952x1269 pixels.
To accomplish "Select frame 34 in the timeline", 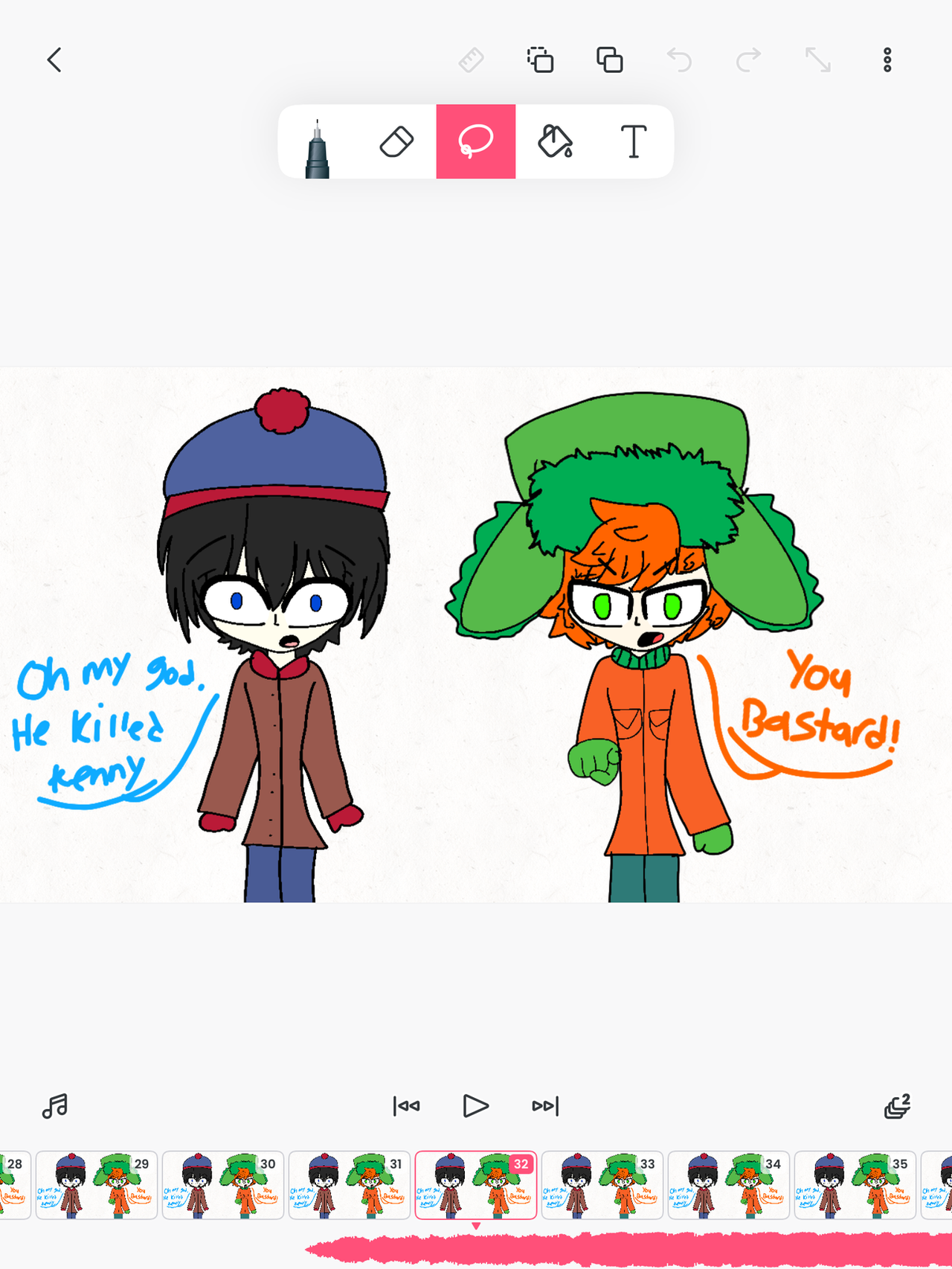I will (x=729, y=1185).
